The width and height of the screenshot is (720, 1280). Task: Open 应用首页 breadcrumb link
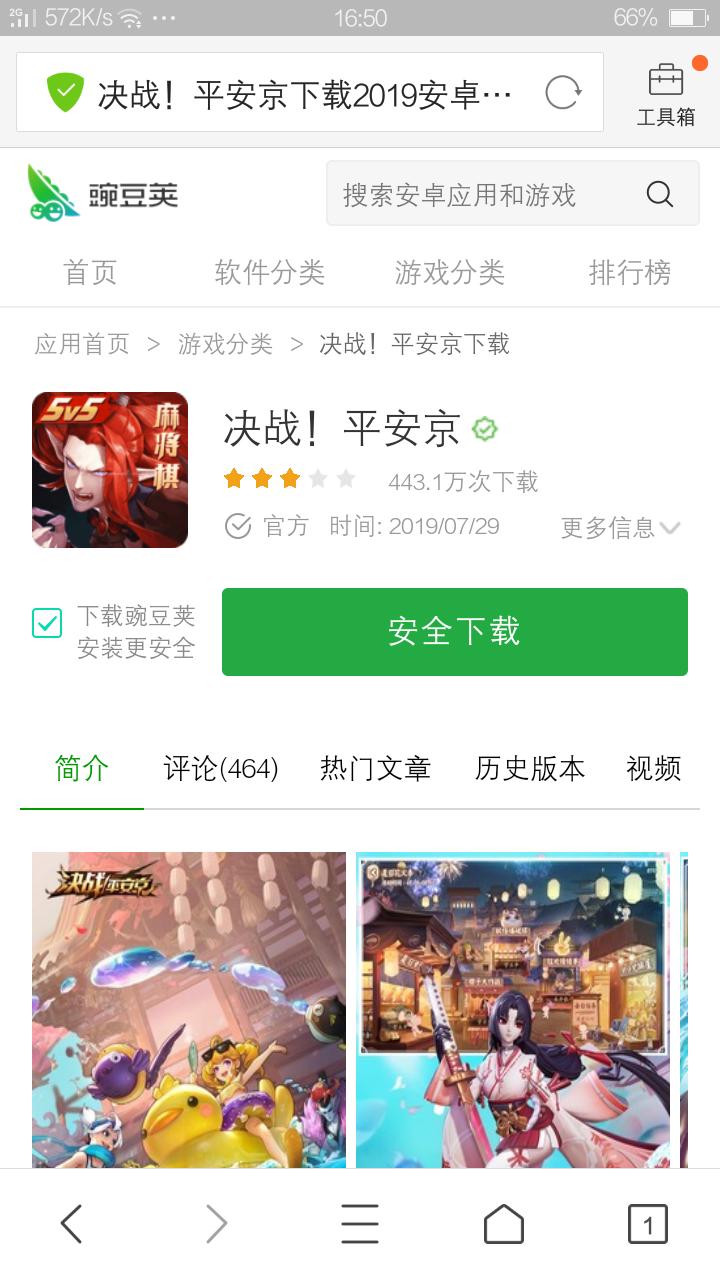click(82, 344)
